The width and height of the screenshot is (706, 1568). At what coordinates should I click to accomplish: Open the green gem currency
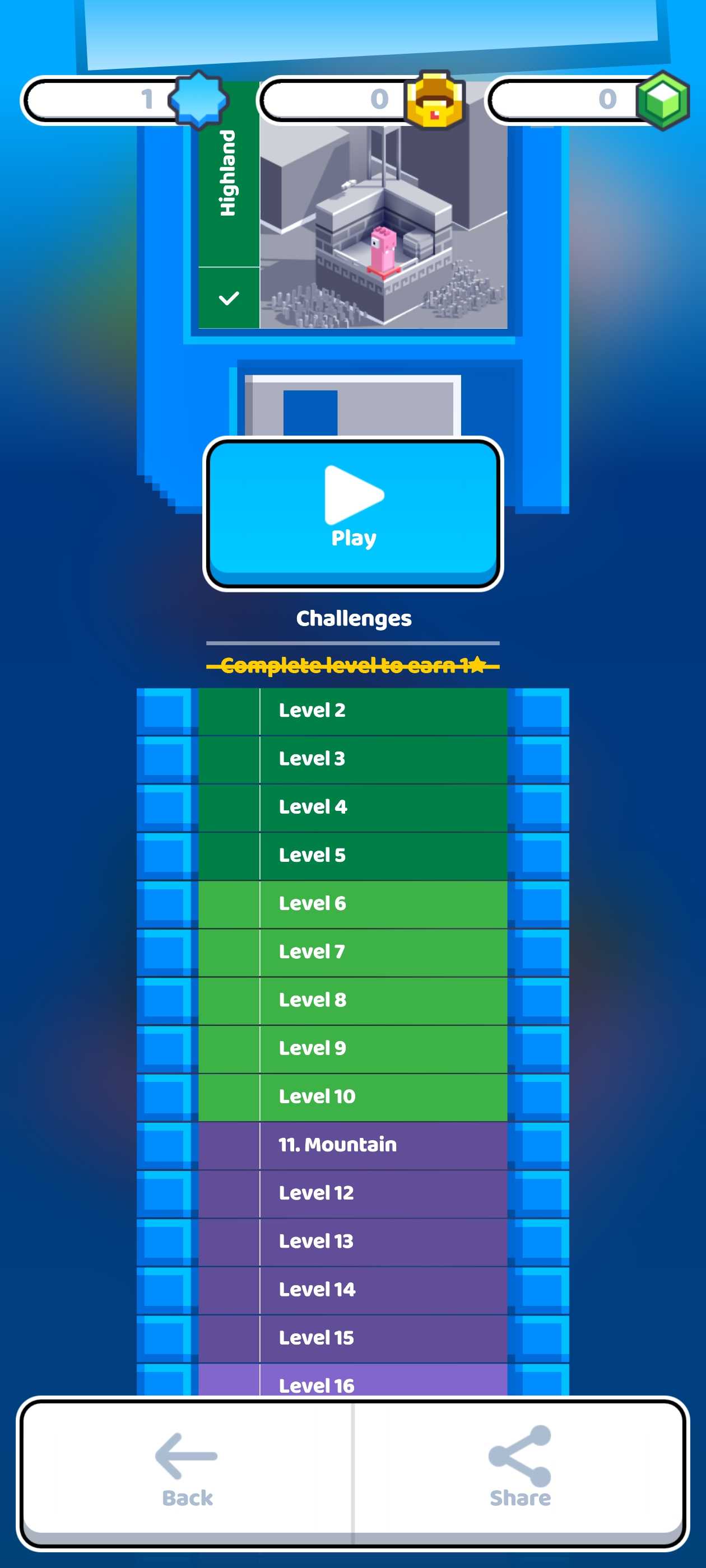[x=662, y=100]
